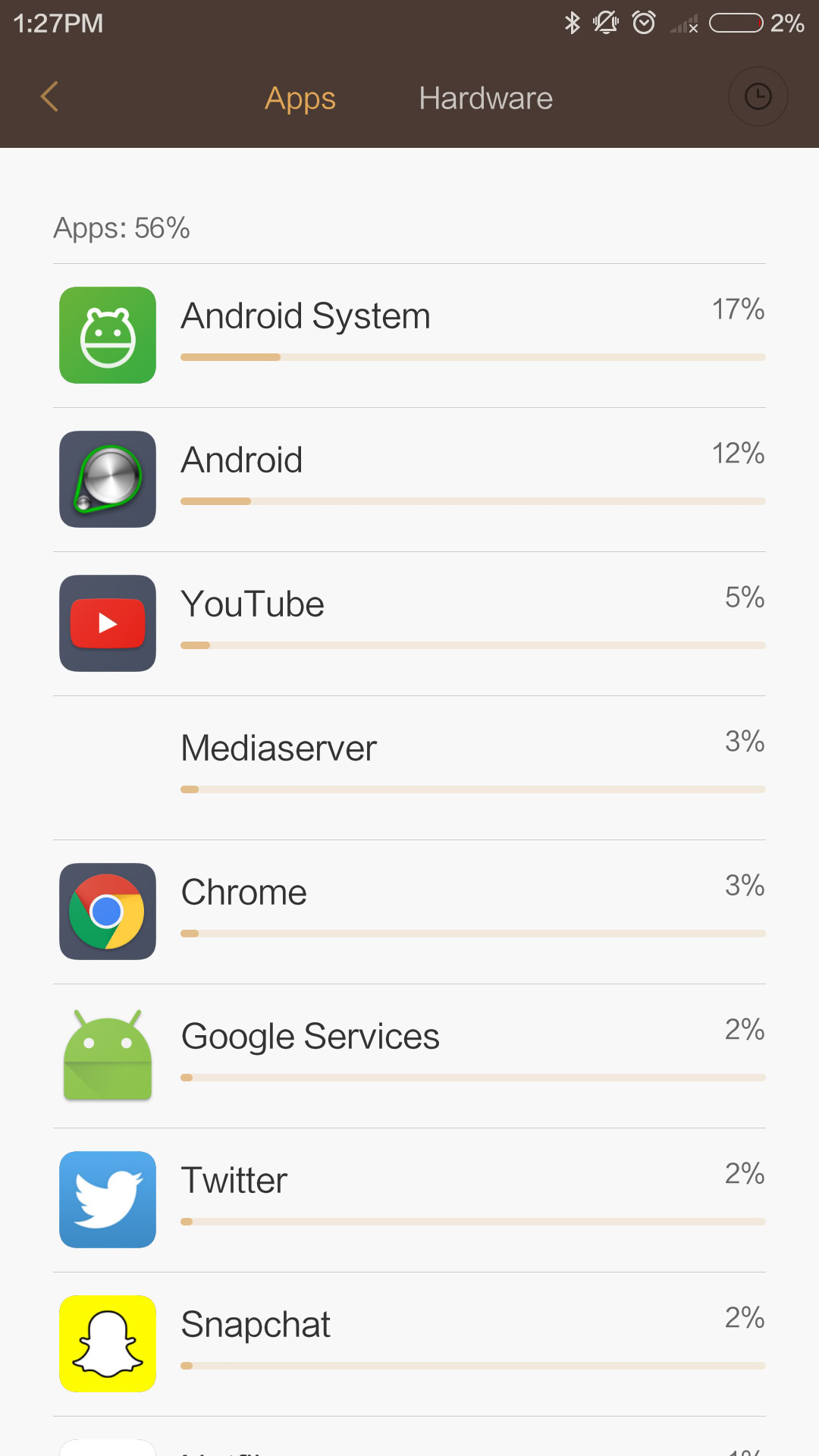Open Android System battery usage details

(x=409, y=335)
